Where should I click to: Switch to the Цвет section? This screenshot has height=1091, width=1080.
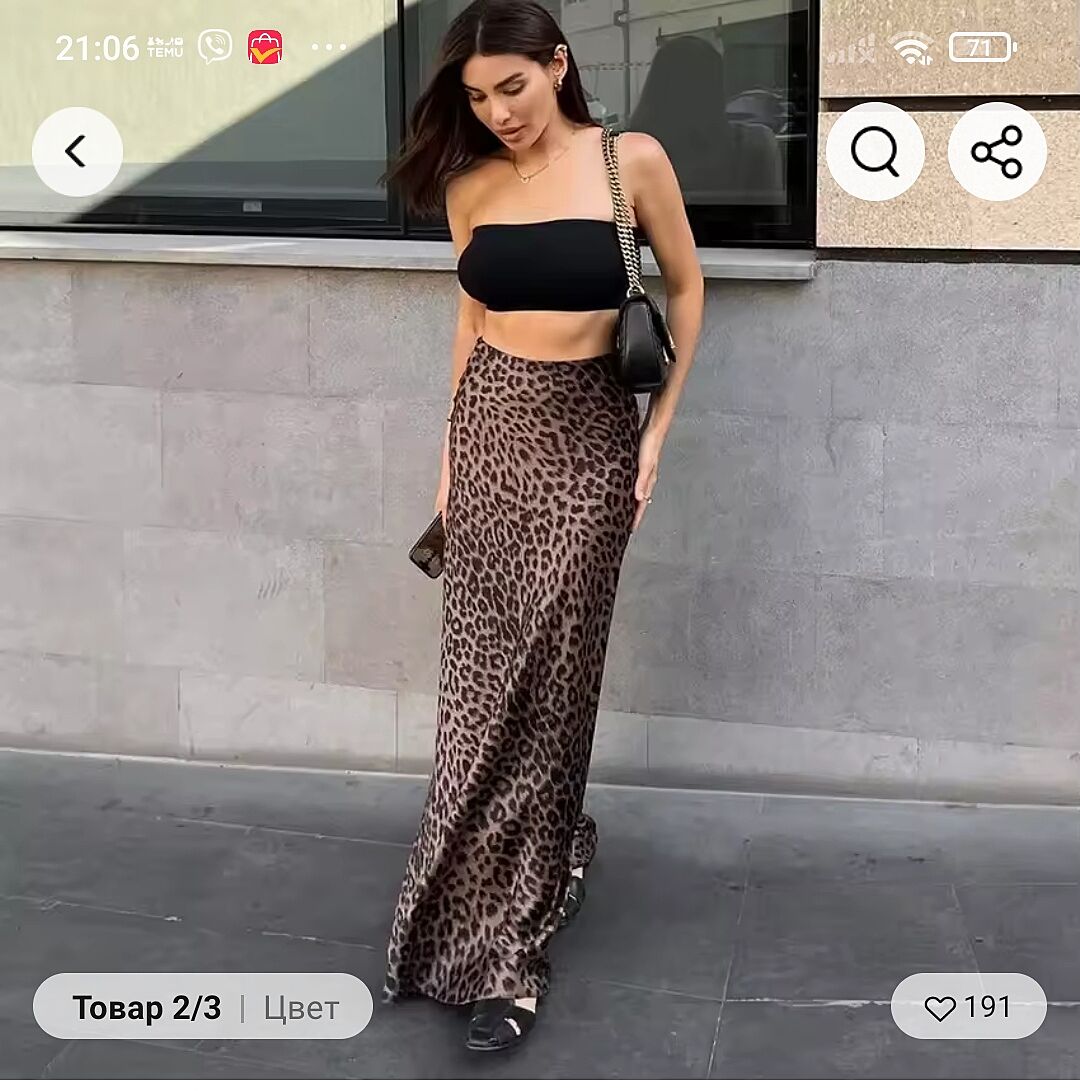pos(302,1007)
